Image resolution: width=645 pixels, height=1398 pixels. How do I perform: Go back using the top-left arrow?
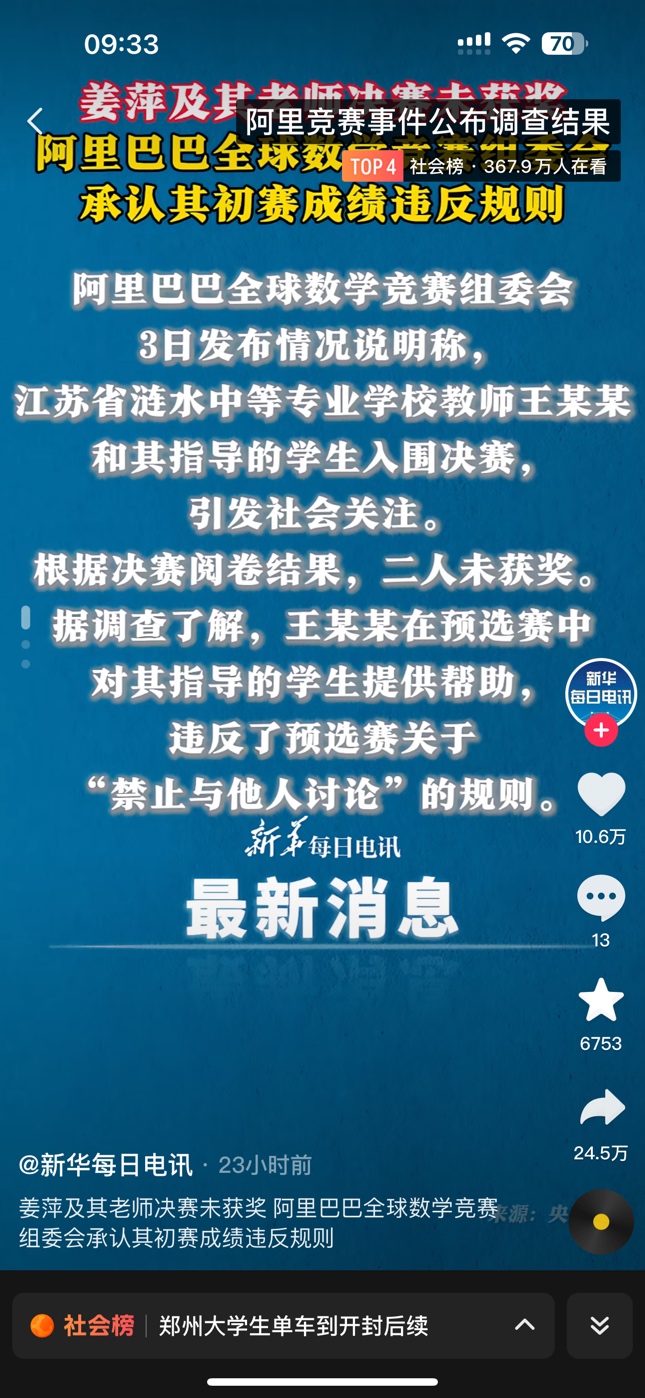[35, 121]
